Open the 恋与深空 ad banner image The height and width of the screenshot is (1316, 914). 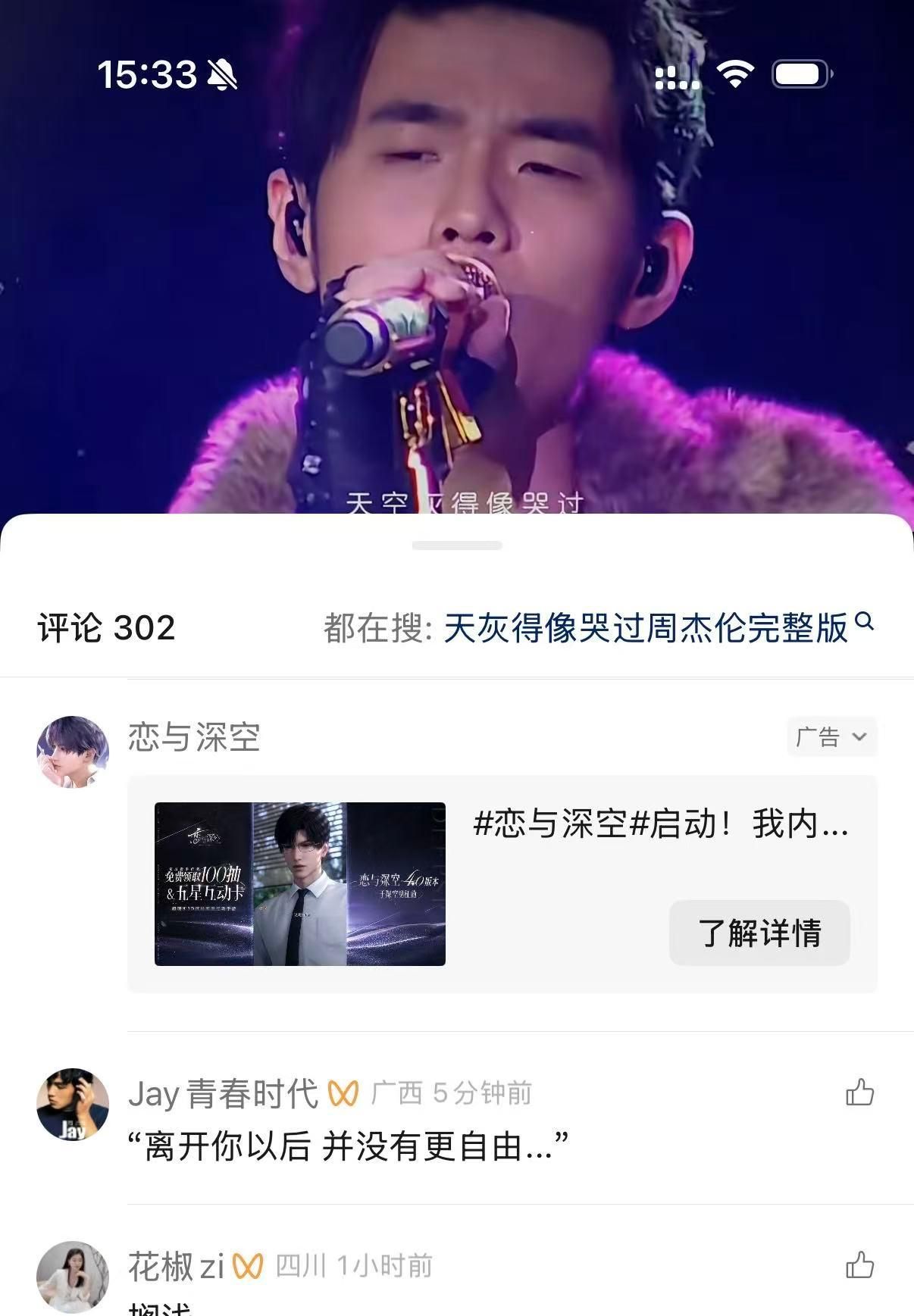click(x=300, y=883)
